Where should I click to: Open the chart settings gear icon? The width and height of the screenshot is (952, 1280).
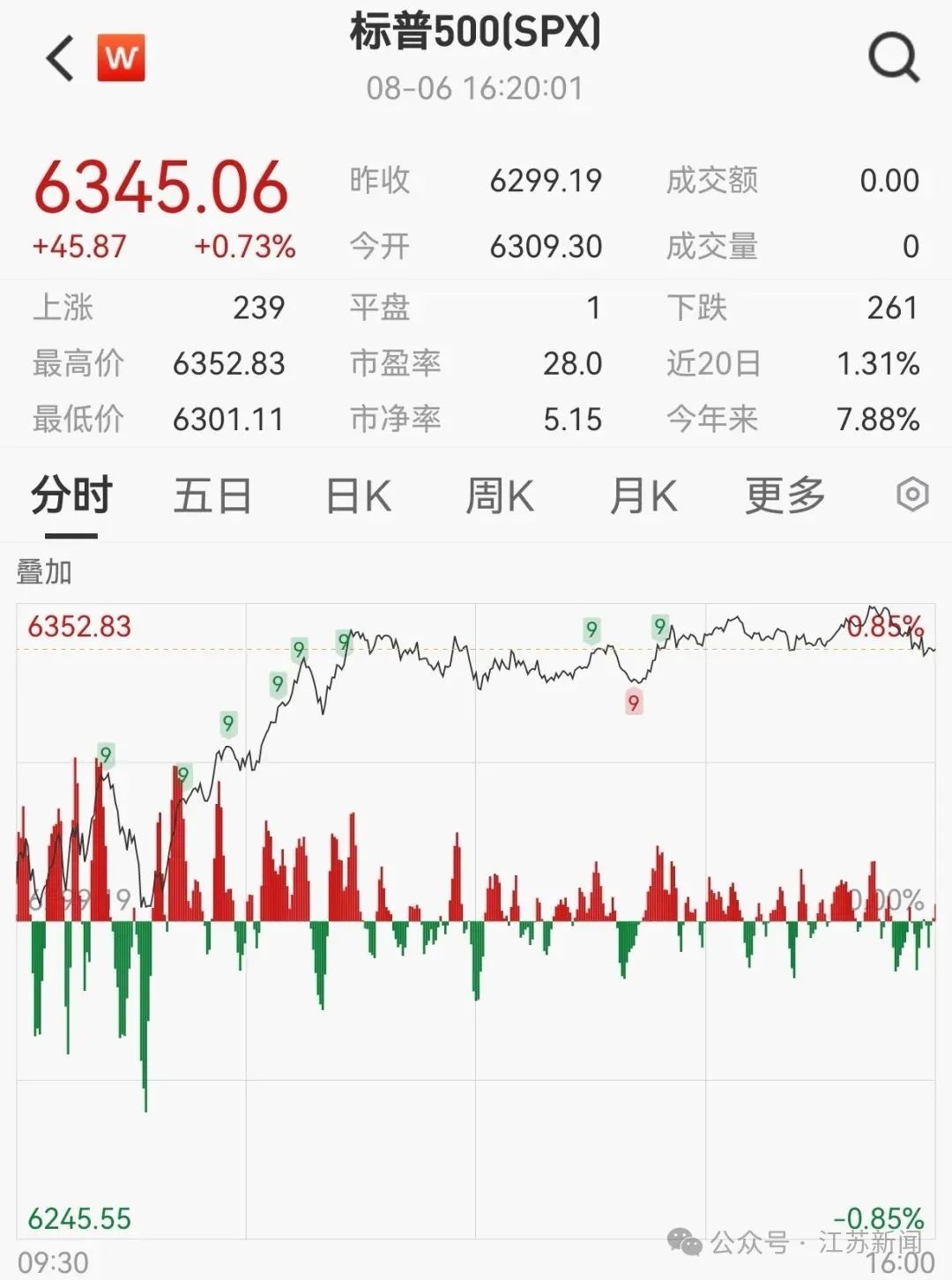click(913, 495)
